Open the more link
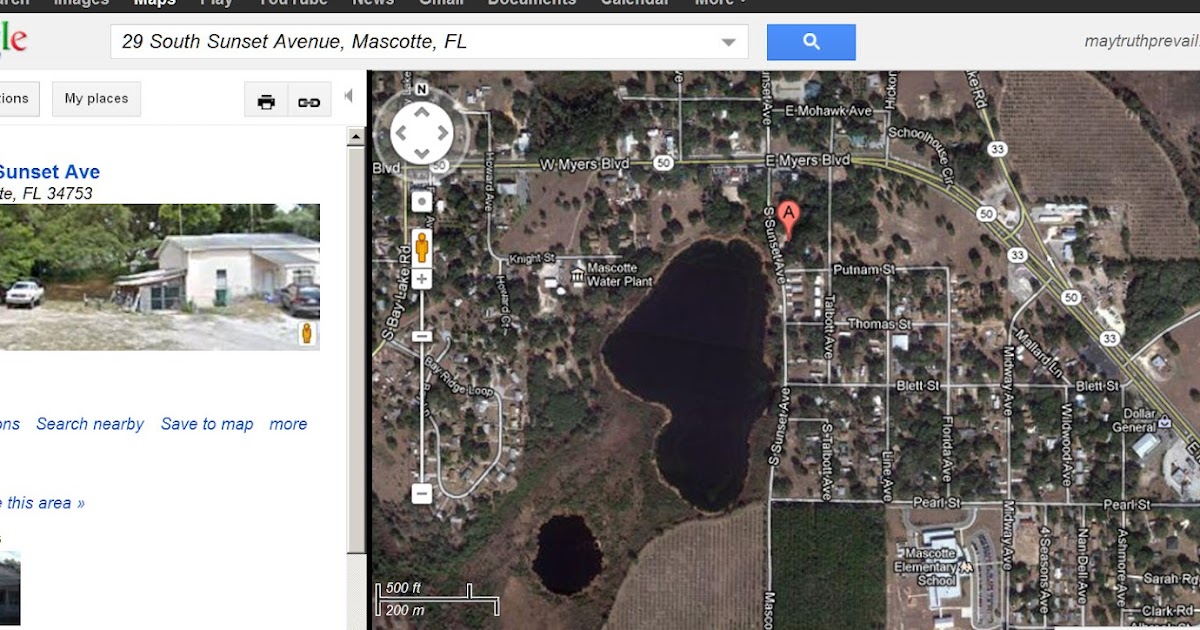This screenshot has width=1200, height=630. pos(288,424)
